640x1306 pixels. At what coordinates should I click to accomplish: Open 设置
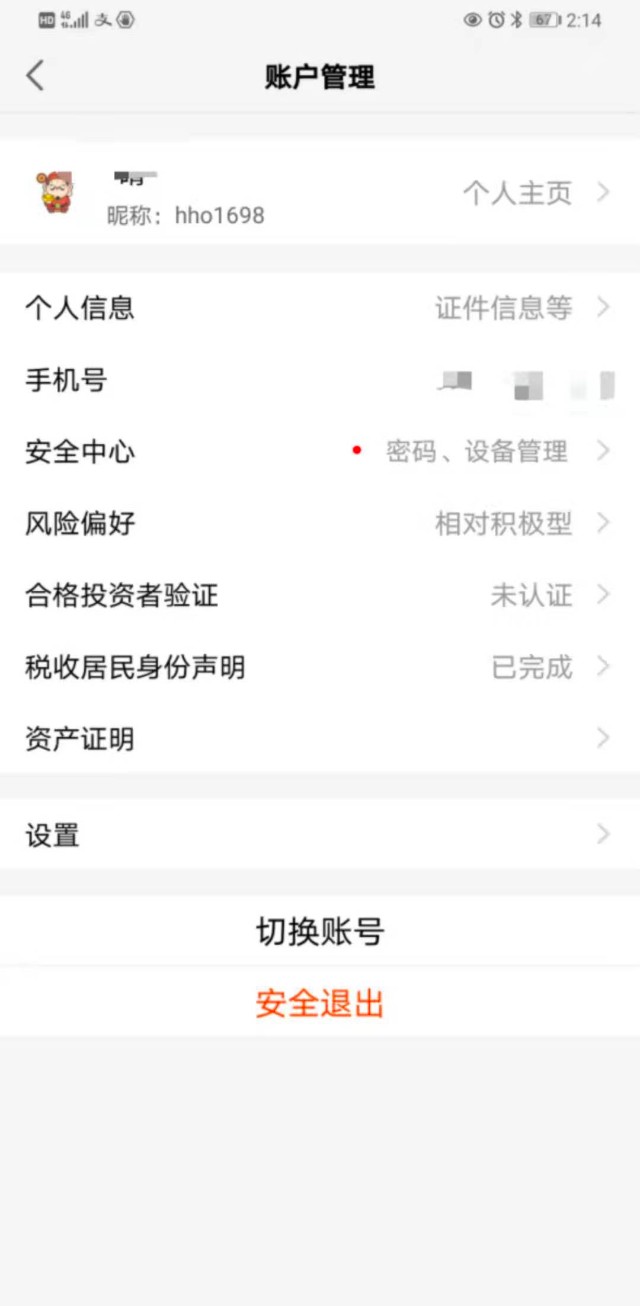point(320,835)
